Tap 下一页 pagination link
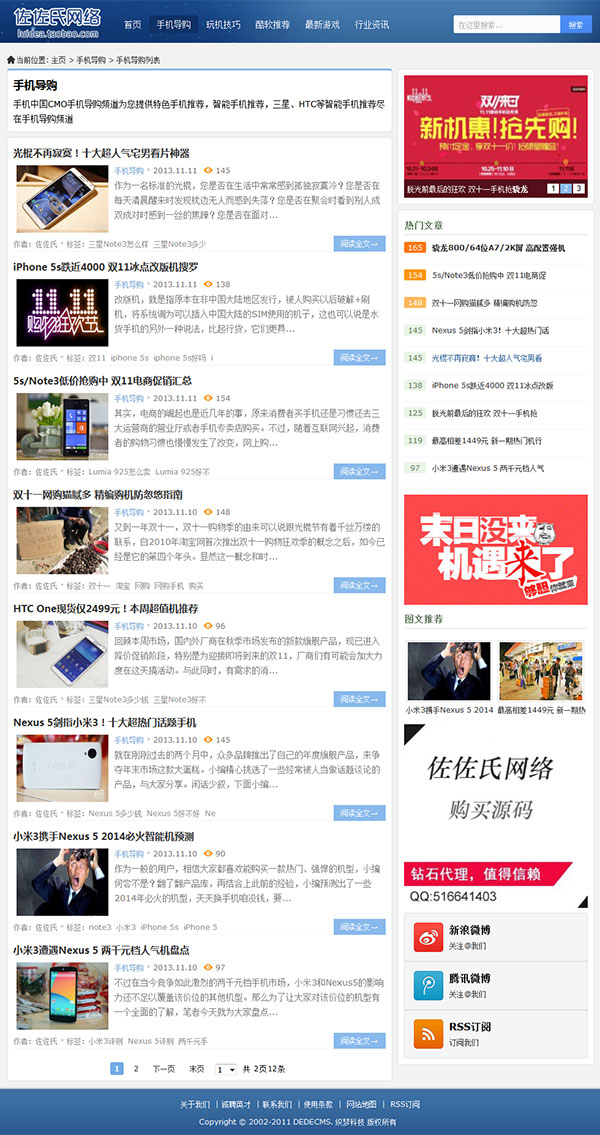 click(163, 1069)
